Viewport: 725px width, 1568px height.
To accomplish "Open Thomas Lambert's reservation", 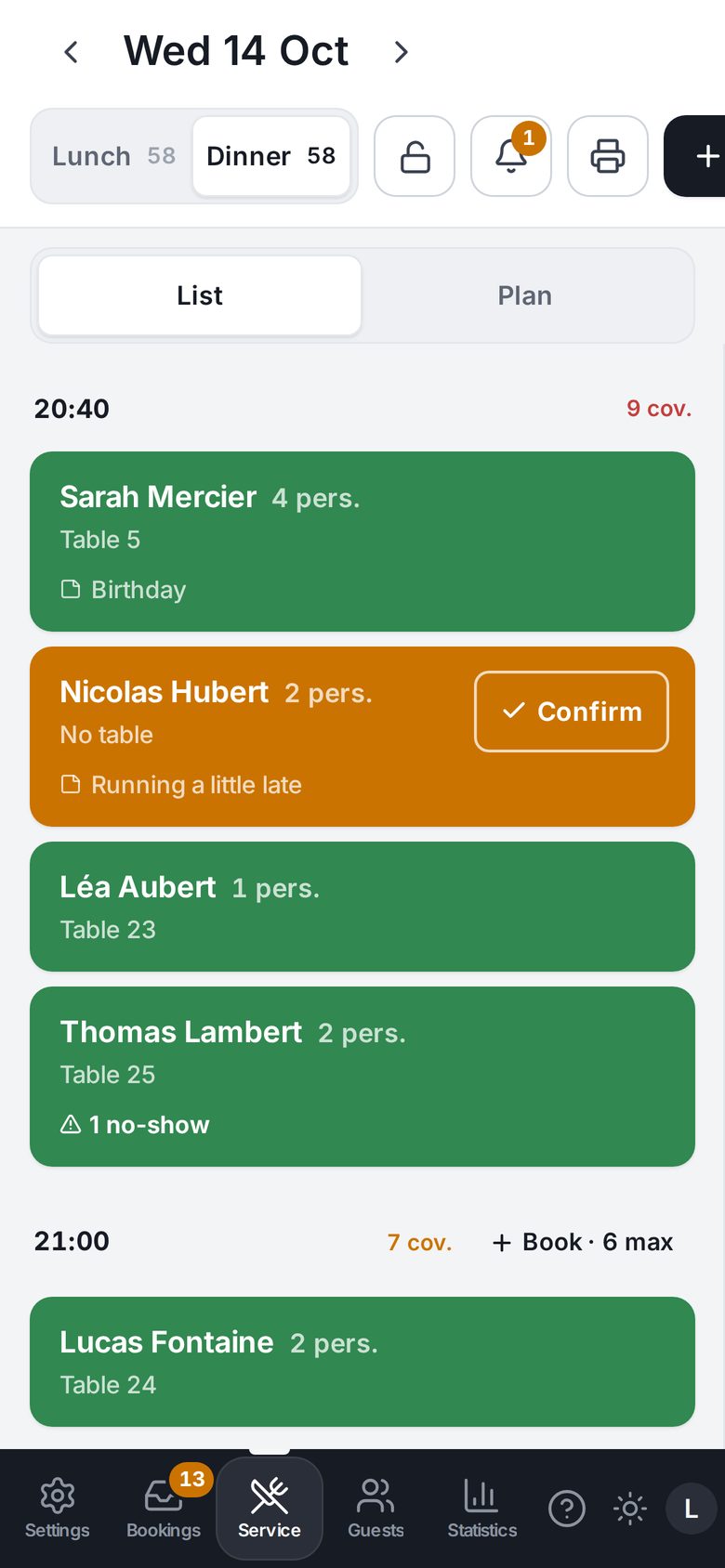I will 362,1077.
